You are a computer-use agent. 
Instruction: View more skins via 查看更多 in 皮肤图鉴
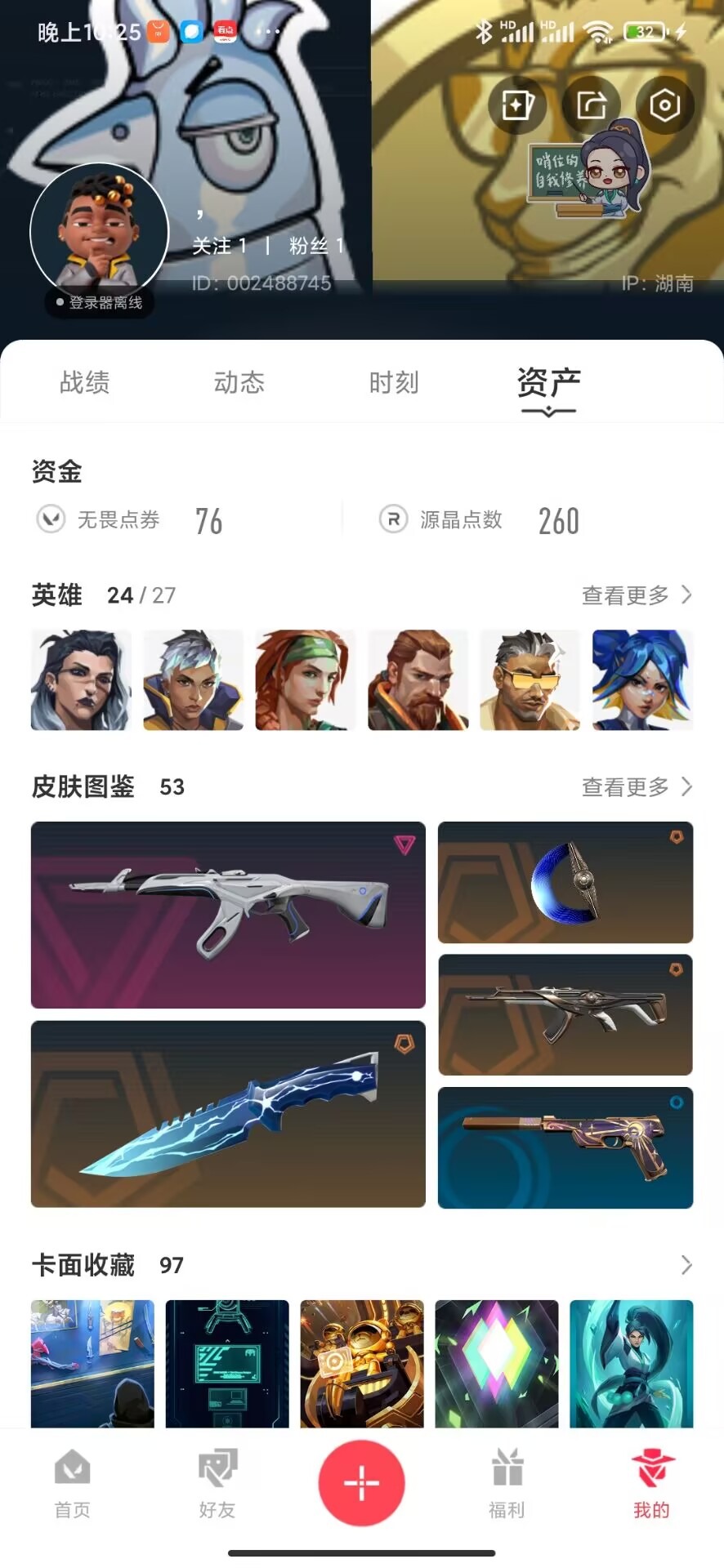637,786
